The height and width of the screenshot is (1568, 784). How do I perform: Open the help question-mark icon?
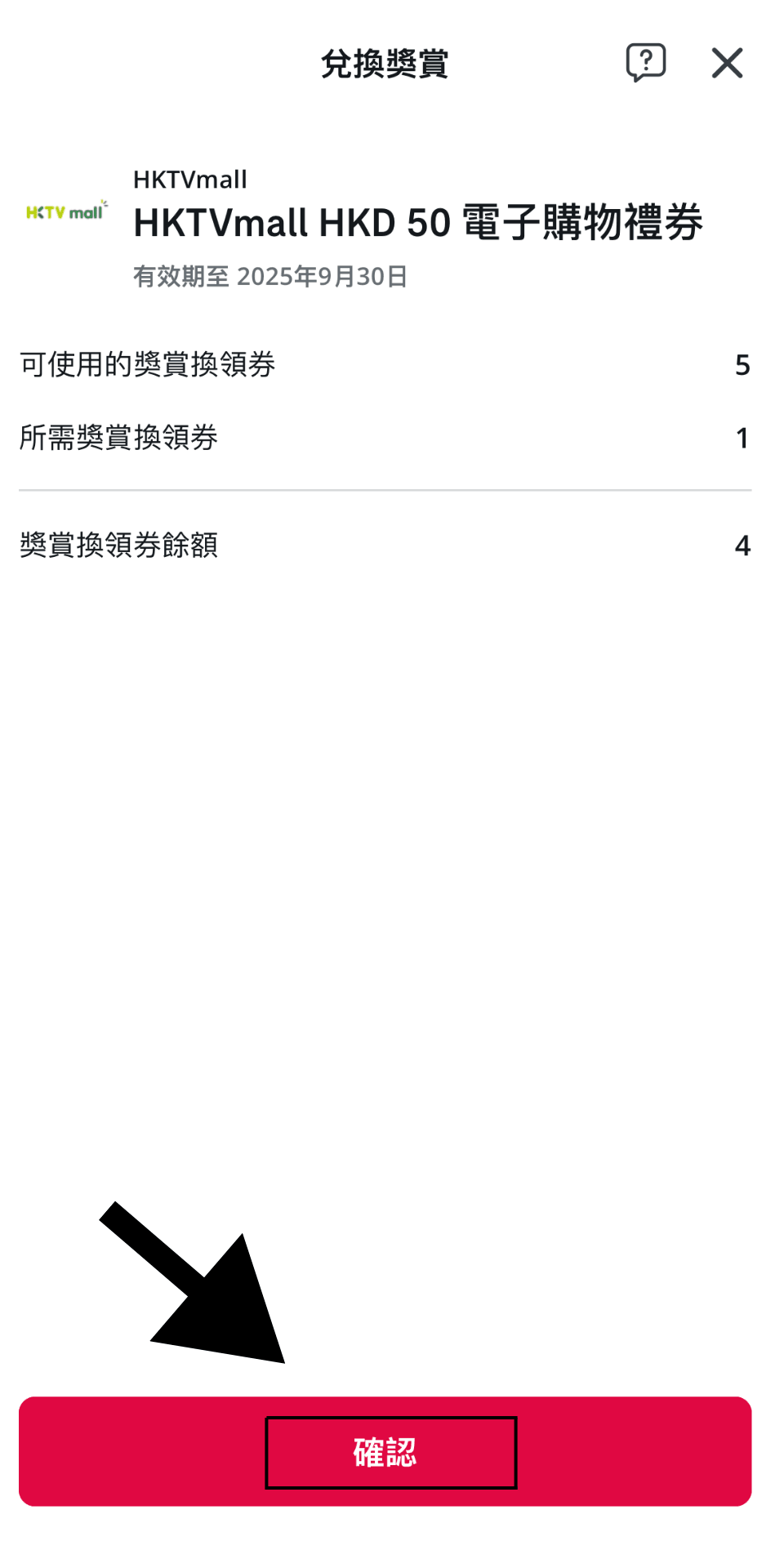[645, 62]
